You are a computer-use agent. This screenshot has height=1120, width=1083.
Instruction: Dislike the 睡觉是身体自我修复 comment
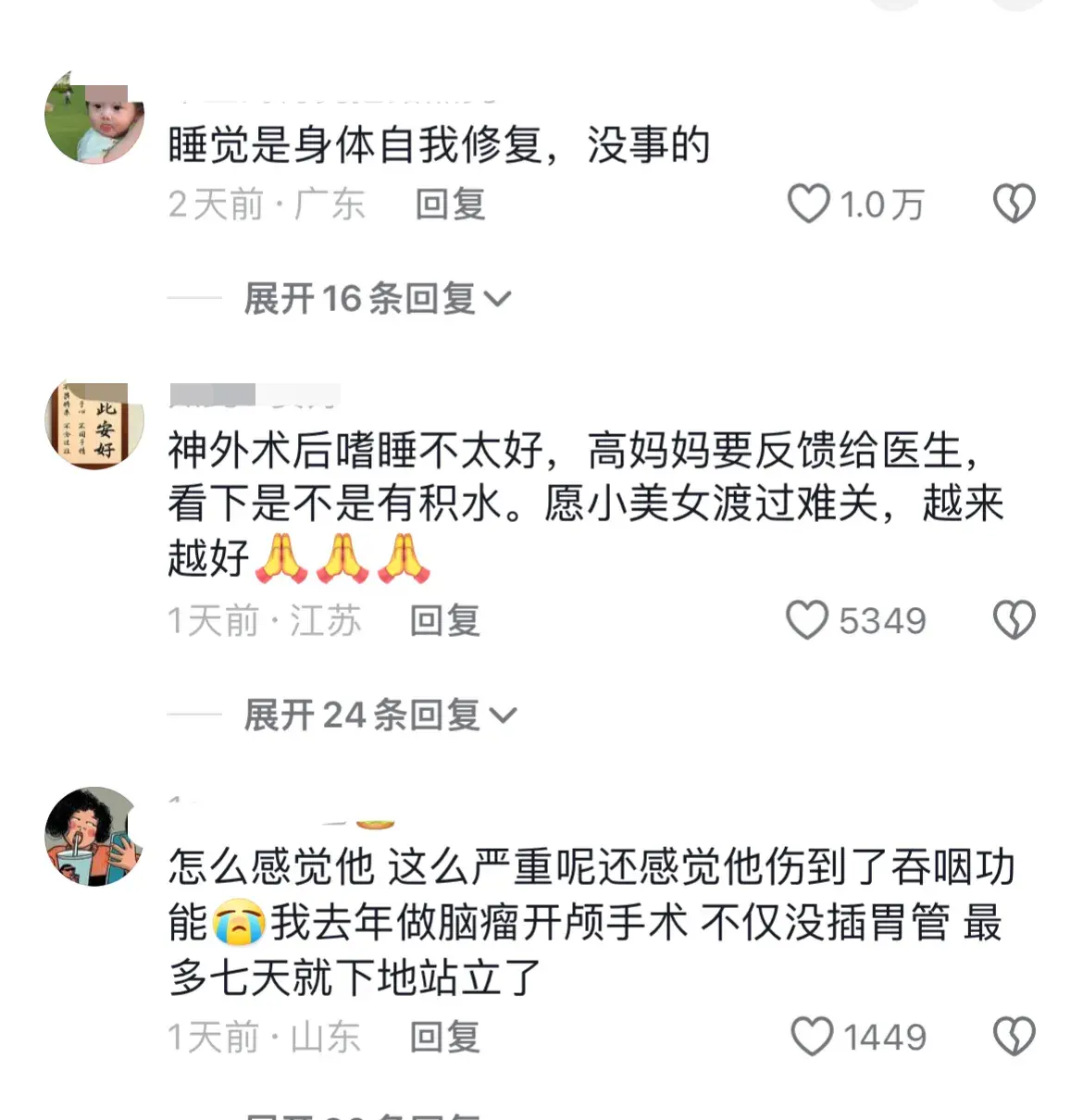[1014, 204]
